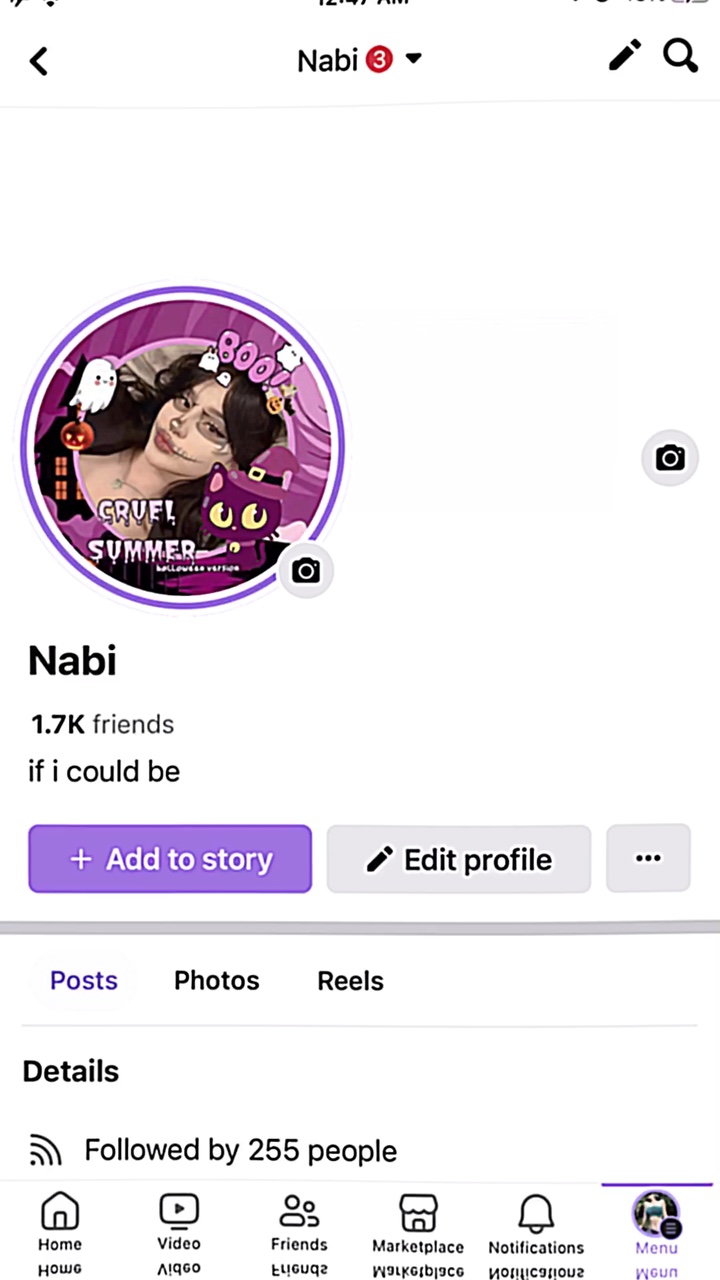Open the Menu tab
Screen dimensions: 720x1280
(x=656, y=1222)
